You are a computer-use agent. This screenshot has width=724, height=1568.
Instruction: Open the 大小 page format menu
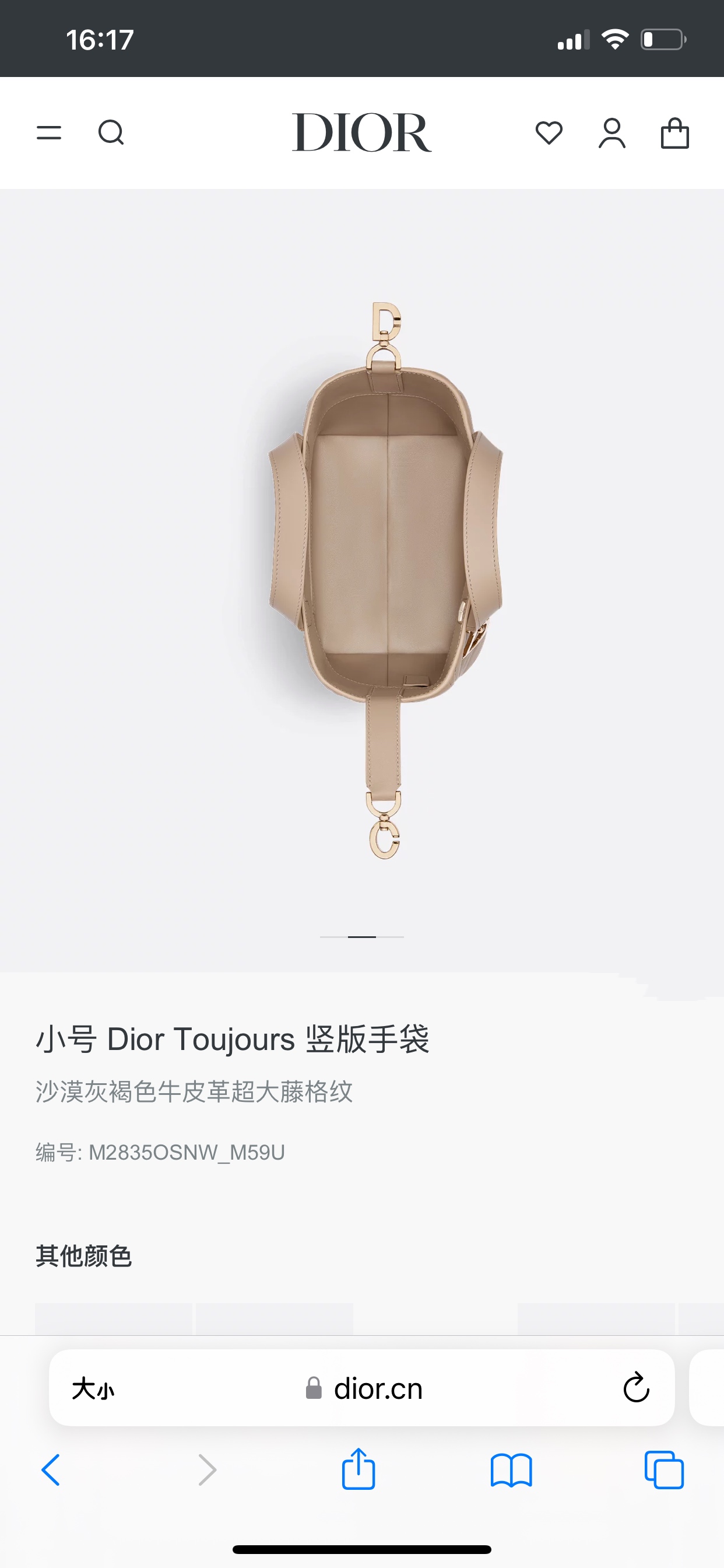click(93, 1389)
